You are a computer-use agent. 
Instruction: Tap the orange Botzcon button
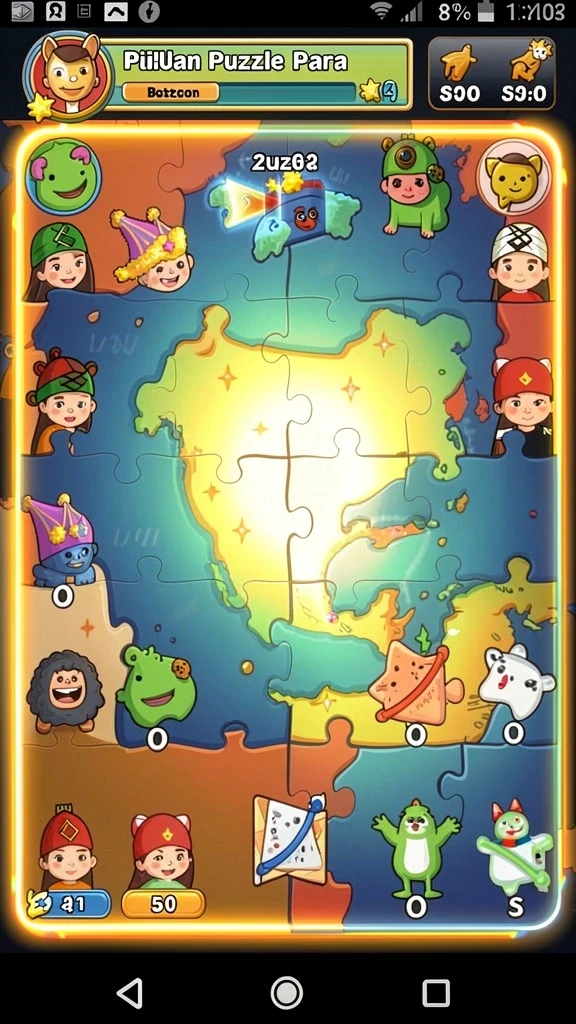coord(170,92)
